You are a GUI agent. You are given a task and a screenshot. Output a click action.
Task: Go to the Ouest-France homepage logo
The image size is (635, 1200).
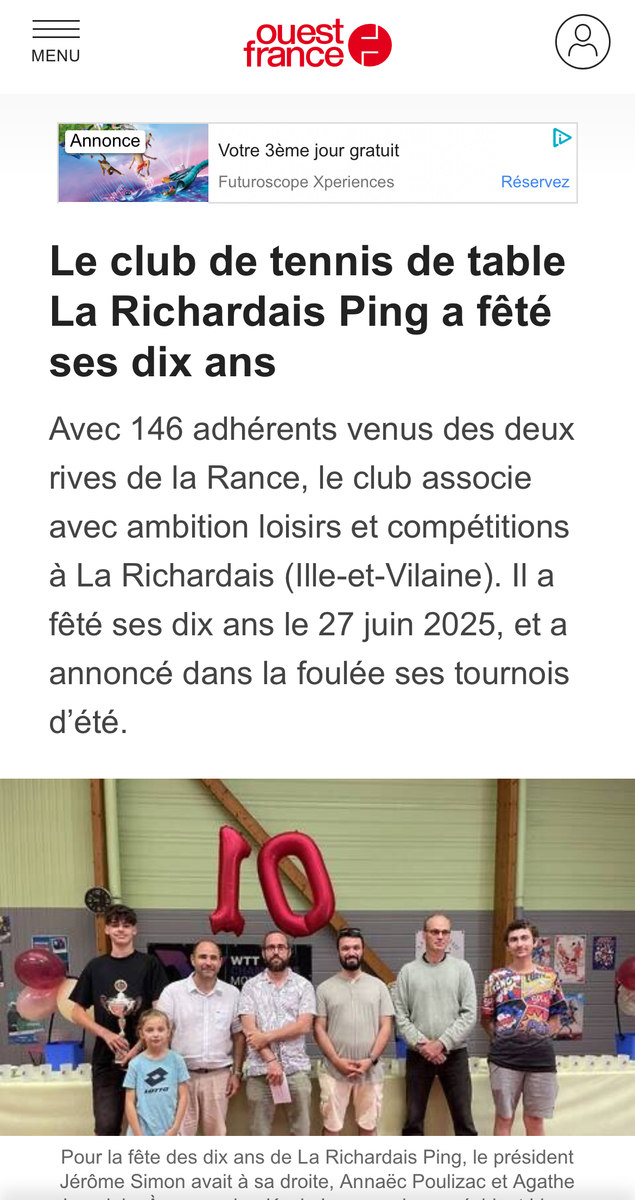(x=317, y=43)
